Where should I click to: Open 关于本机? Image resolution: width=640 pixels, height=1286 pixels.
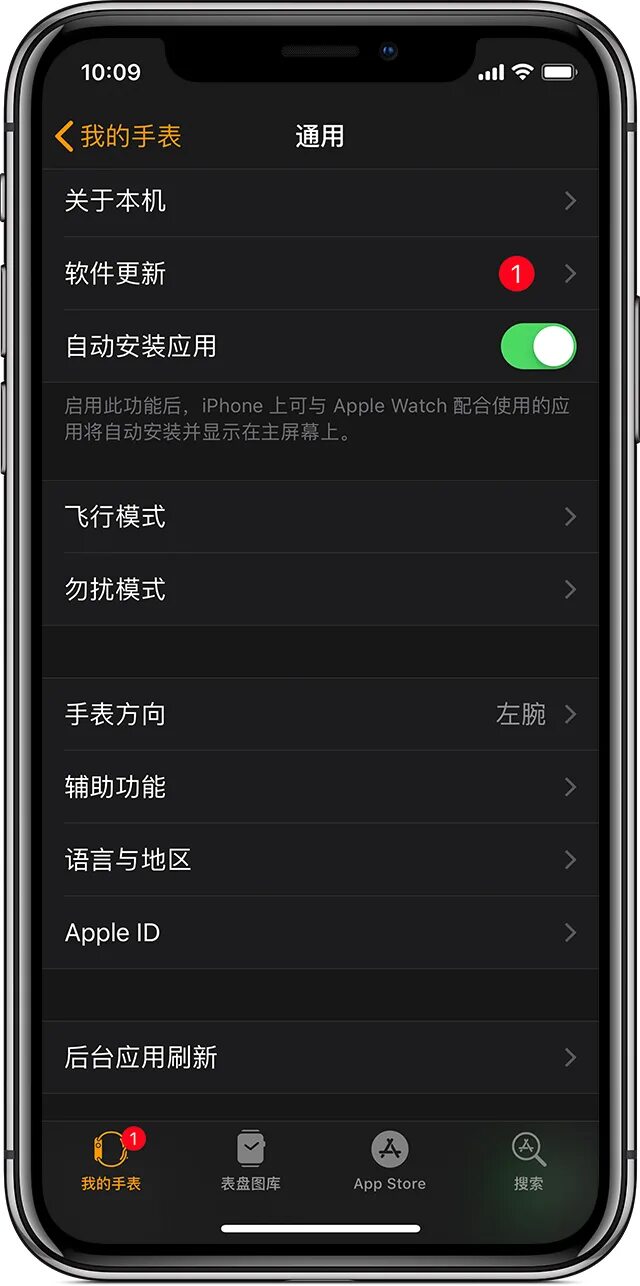[320, 201]
